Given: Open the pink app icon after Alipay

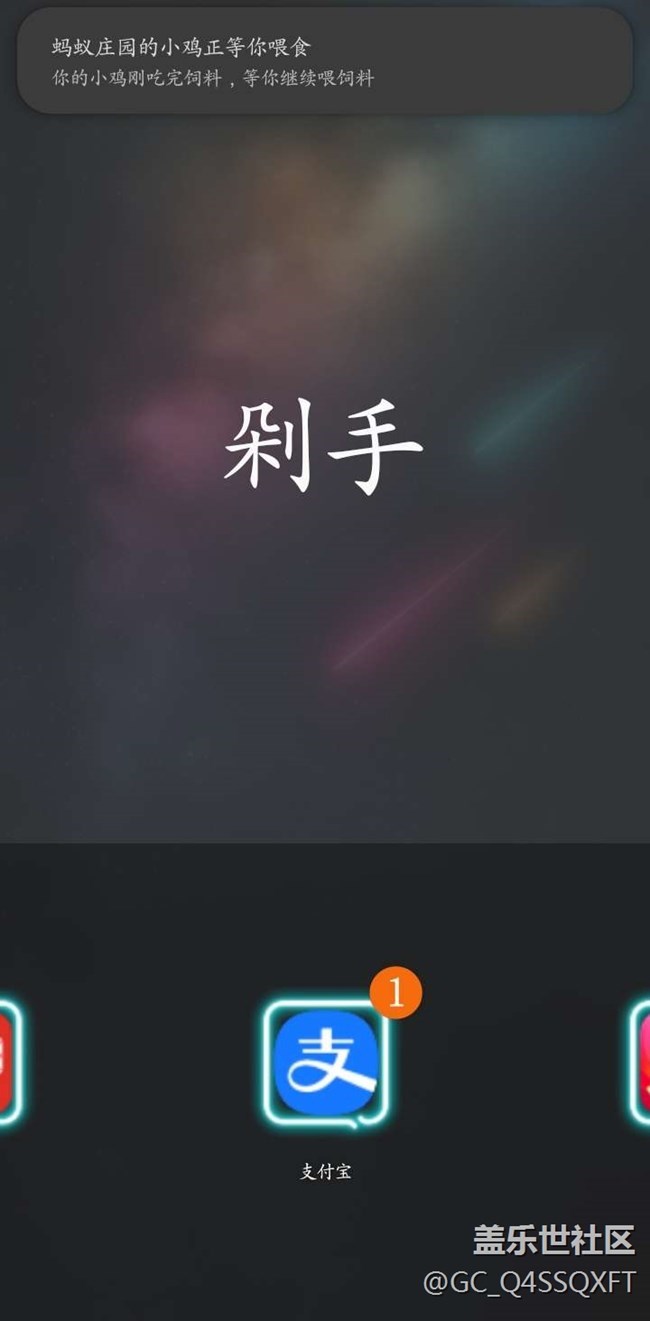Looking at the screenshot, I should tap(640, 1063).
